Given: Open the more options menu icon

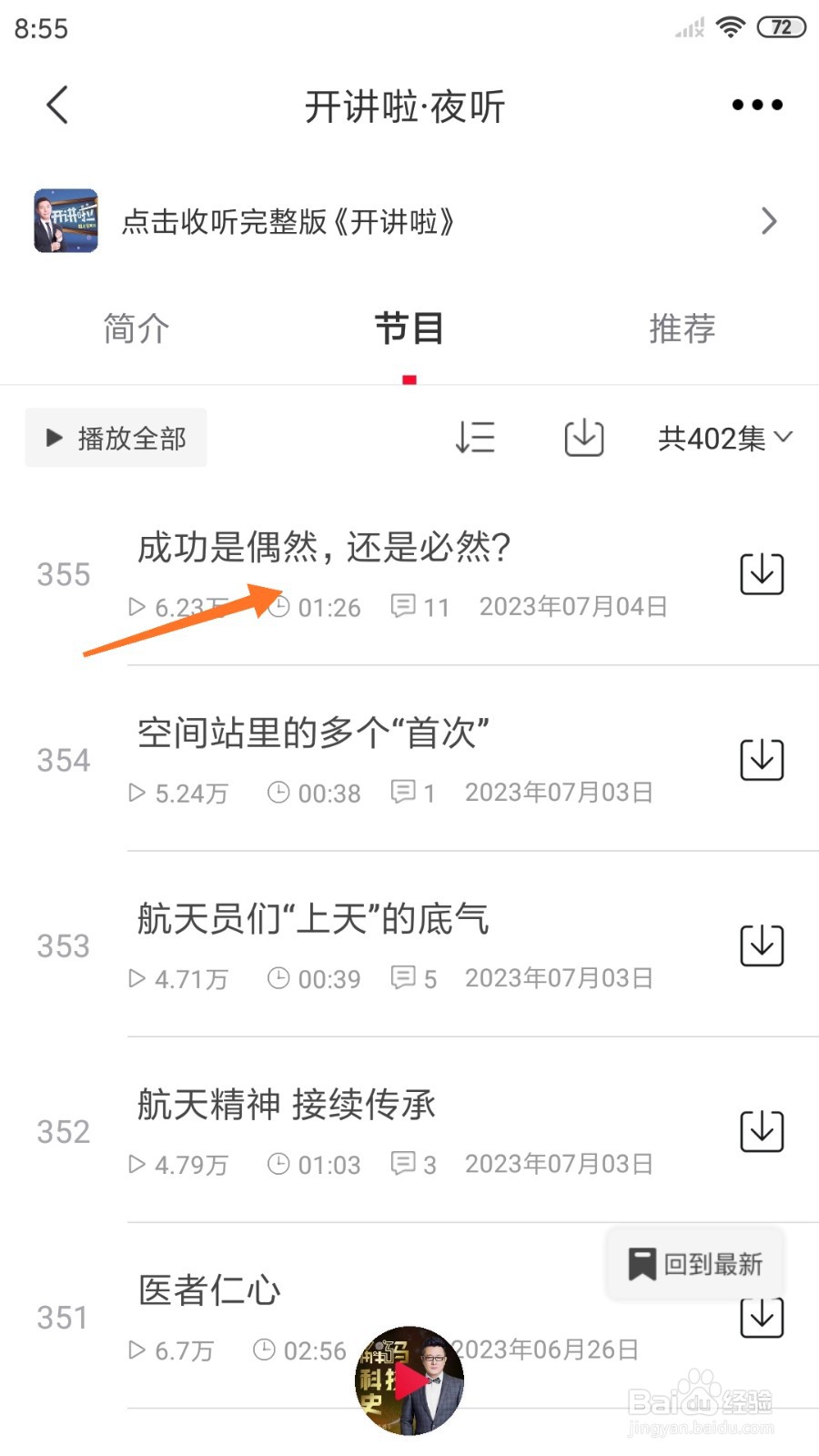Looking at the screenshot, I should [755, 104].
